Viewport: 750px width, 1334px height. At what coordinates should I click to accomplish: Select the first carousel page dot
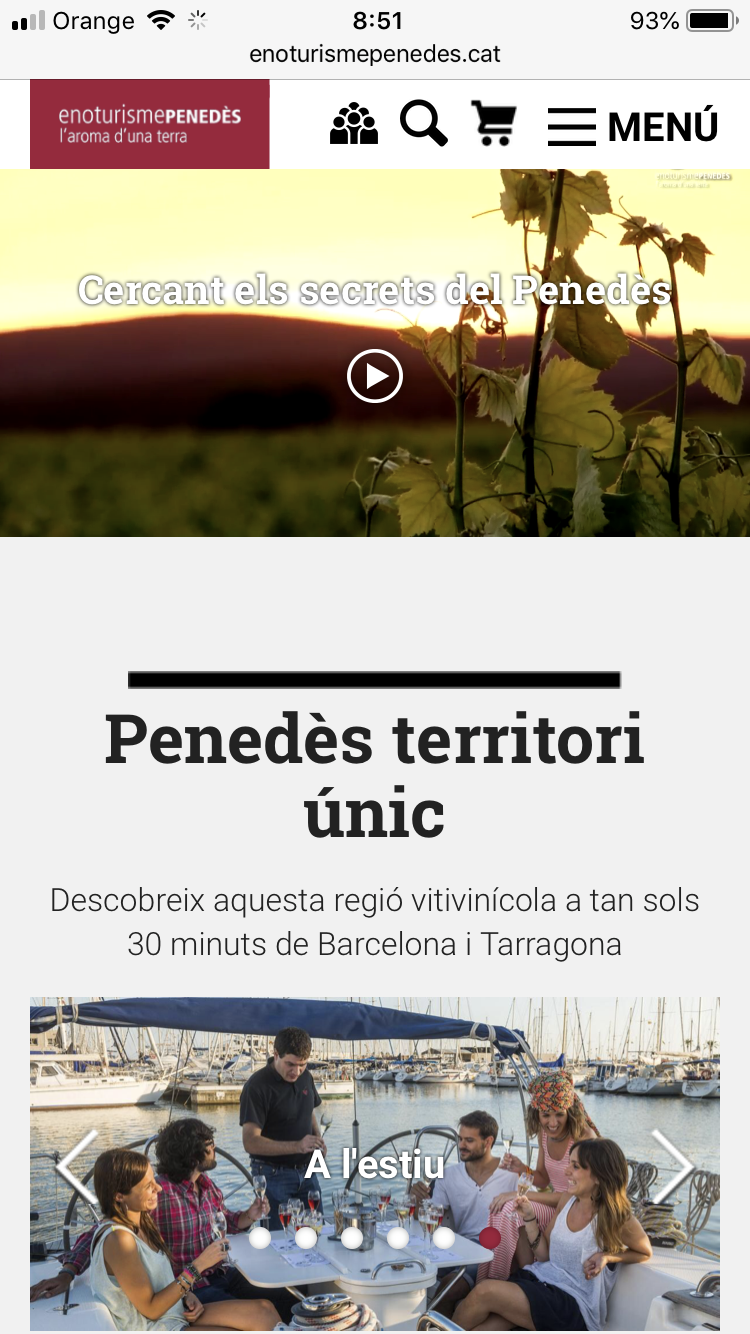[x=260, y=1238]
